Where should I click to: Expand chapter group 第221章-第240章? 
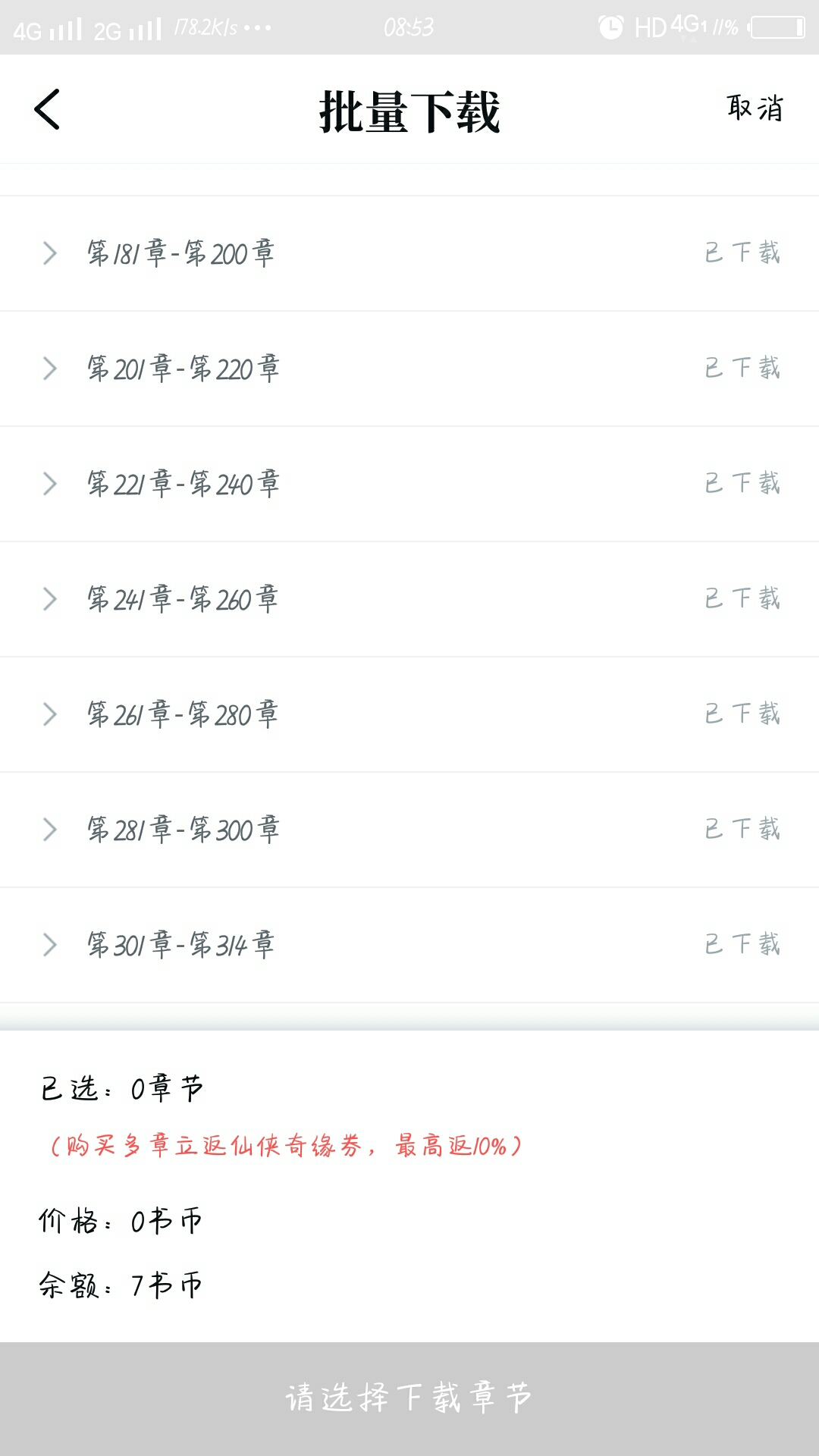[x=50, y=484]
